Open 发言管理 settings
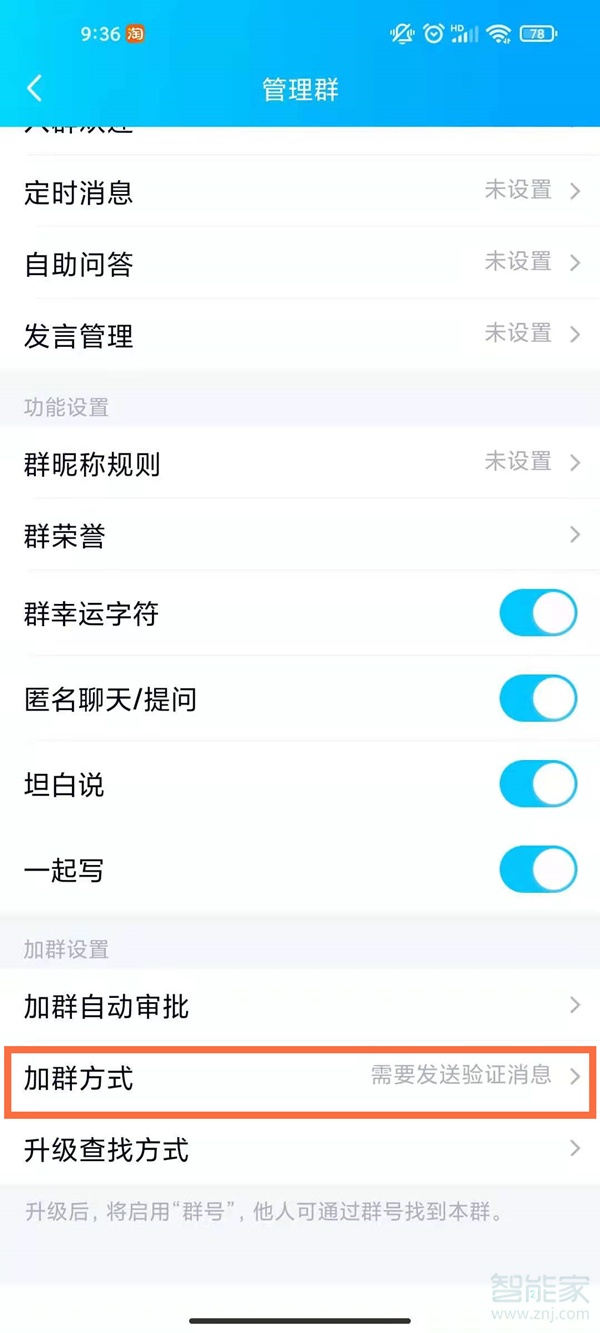Image resolution: width=600 pixels, height=1333 pixels. [300, 335]
